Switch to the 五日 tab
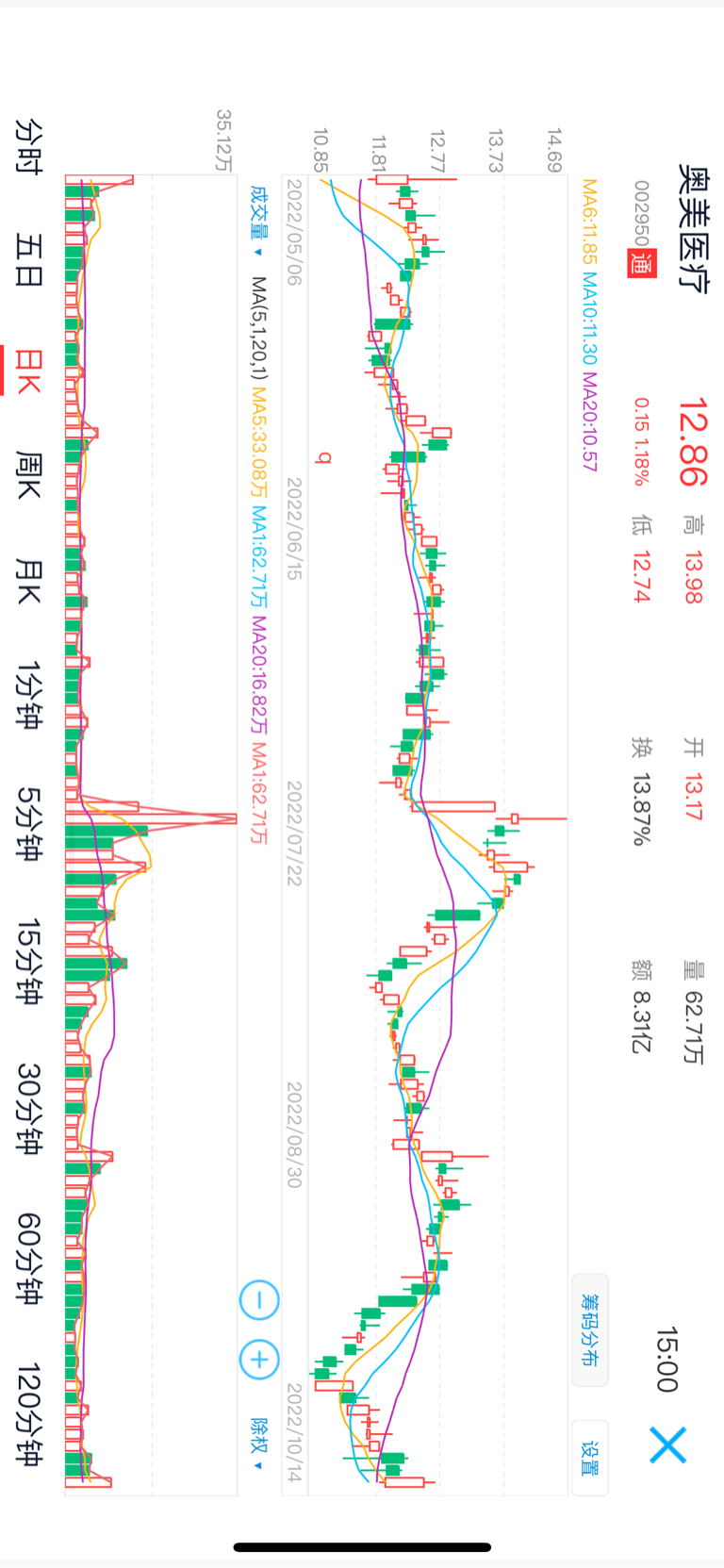The height and width of the screenshot is (1568, 724). 30,261
